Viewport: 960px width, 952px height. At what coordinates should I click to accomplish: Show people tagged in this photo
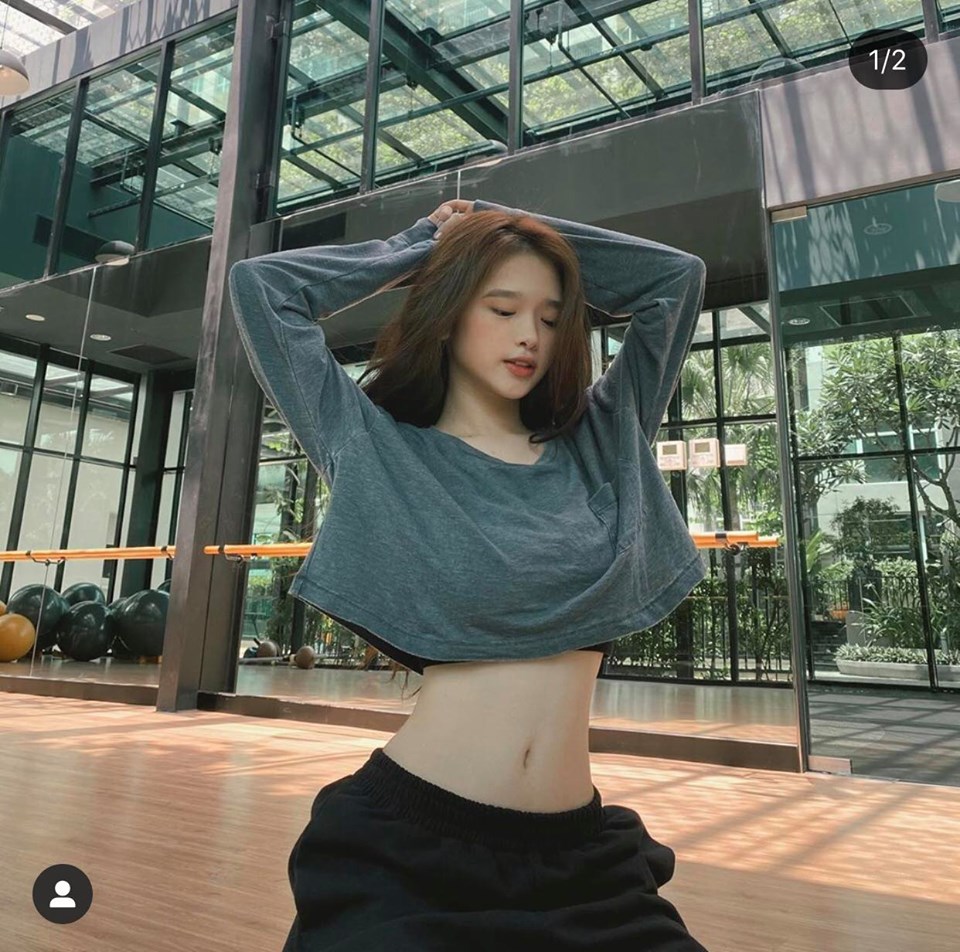62,893
